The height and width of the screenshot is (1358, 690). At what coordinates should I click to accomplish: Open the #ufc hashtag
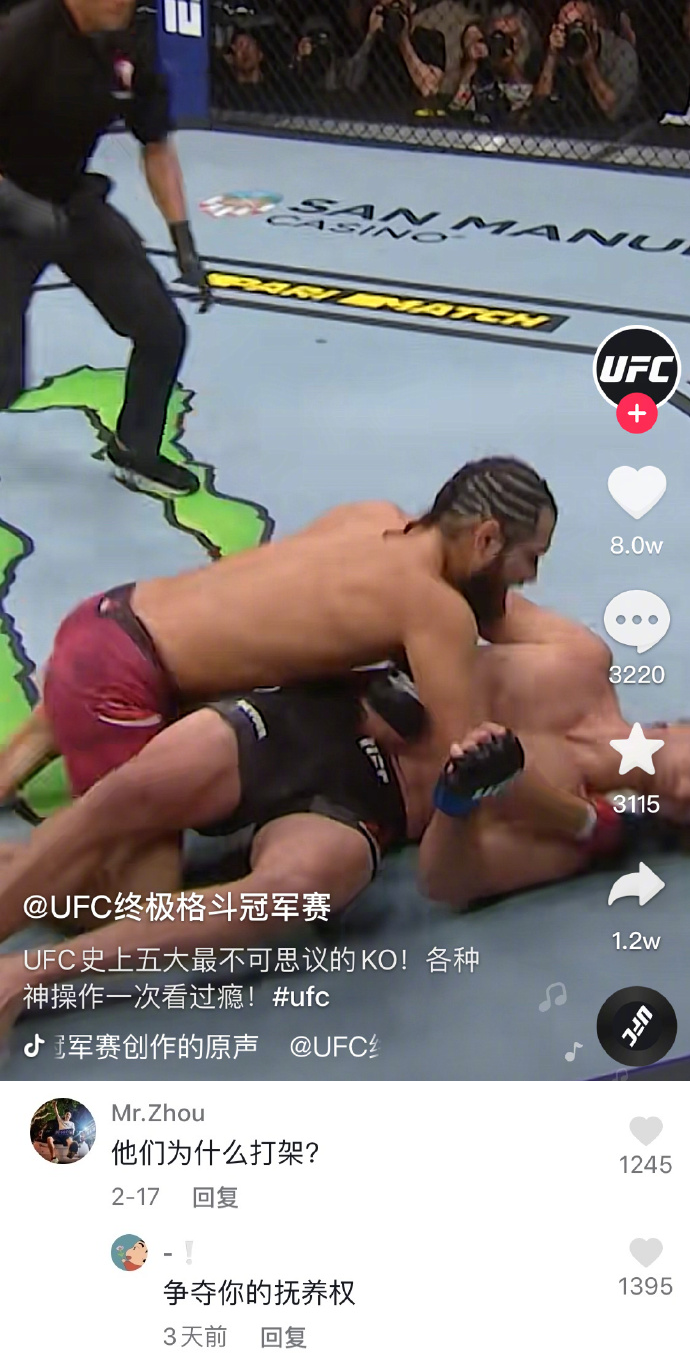tap(301, 997)
